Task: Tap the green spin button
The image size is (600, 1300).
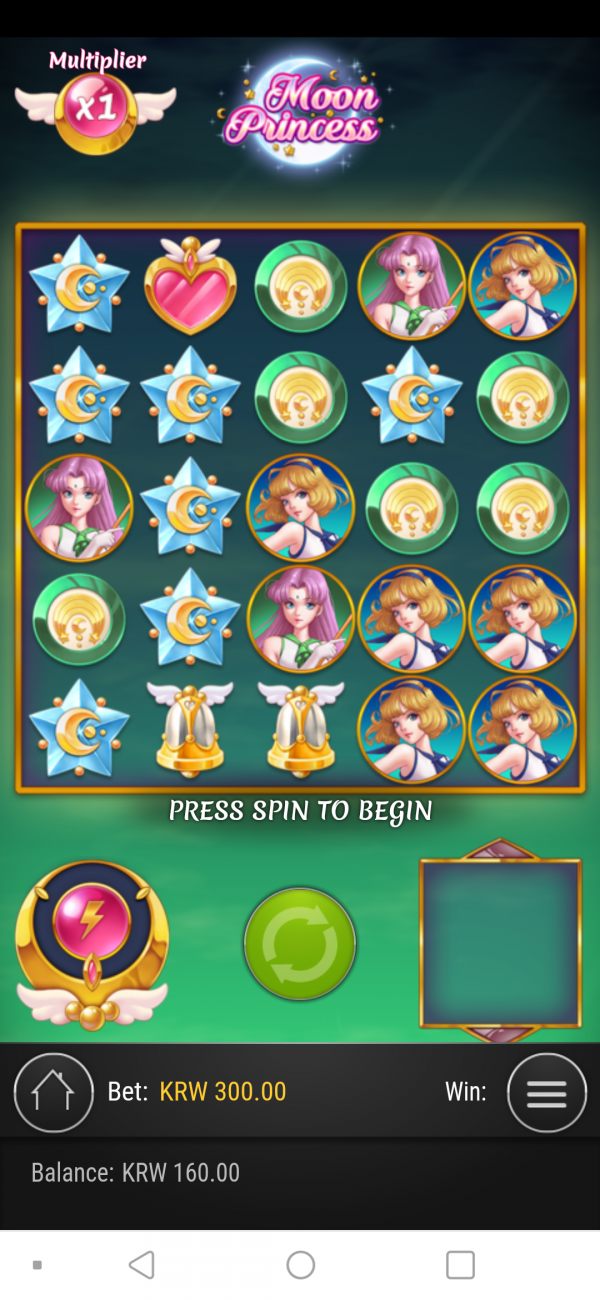Action: pos(300,943)
